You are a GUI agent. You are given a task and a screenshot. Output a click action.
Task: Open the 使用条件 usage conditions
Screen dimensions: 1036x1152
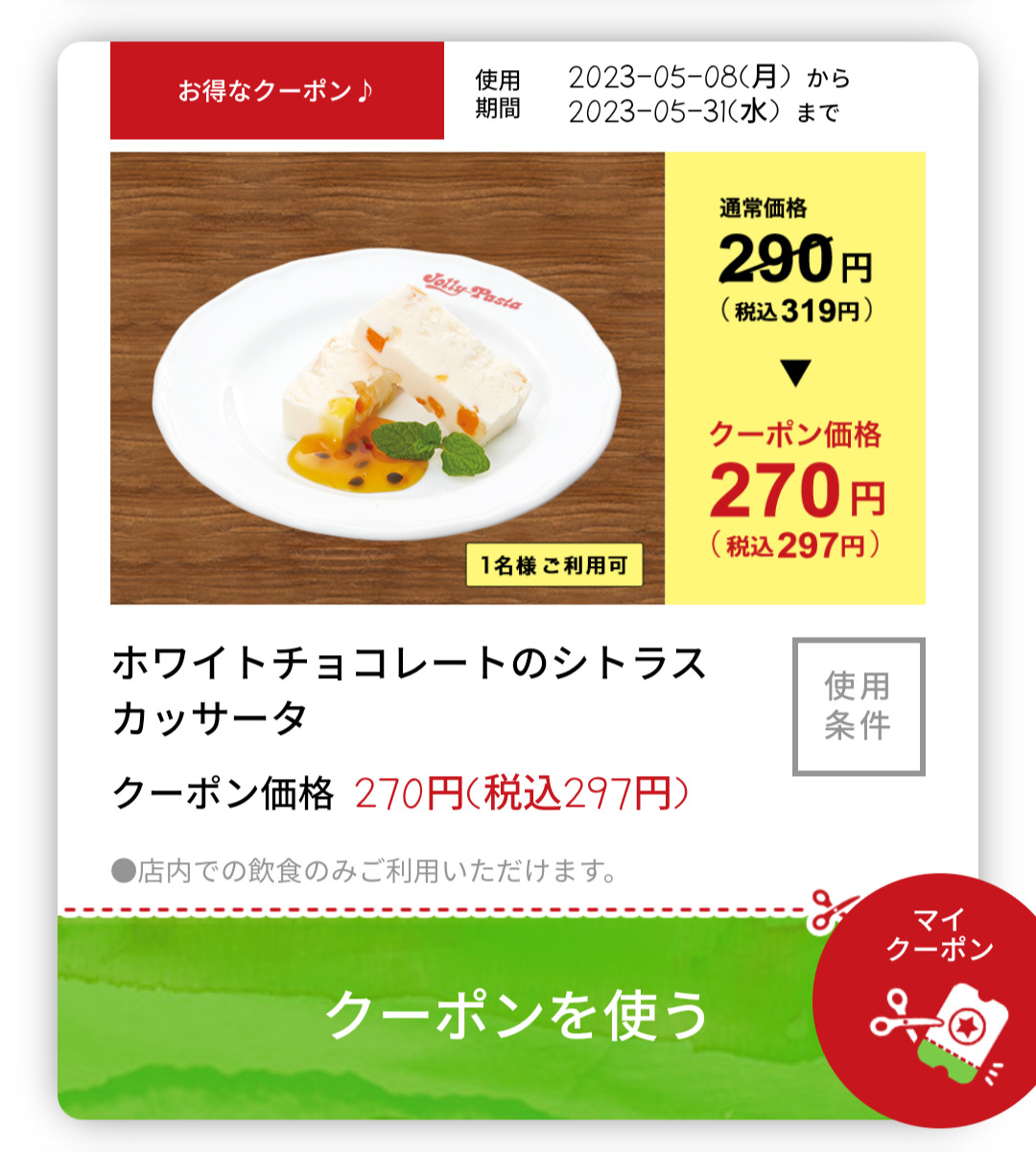[x=859, y=706]
